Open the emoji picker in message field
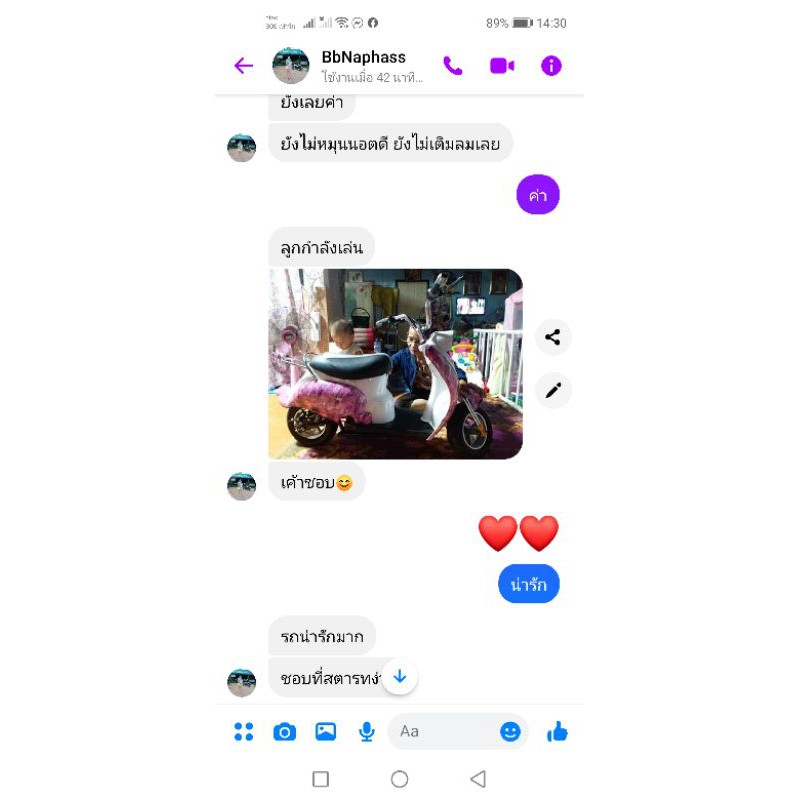 tap(510, 732)
